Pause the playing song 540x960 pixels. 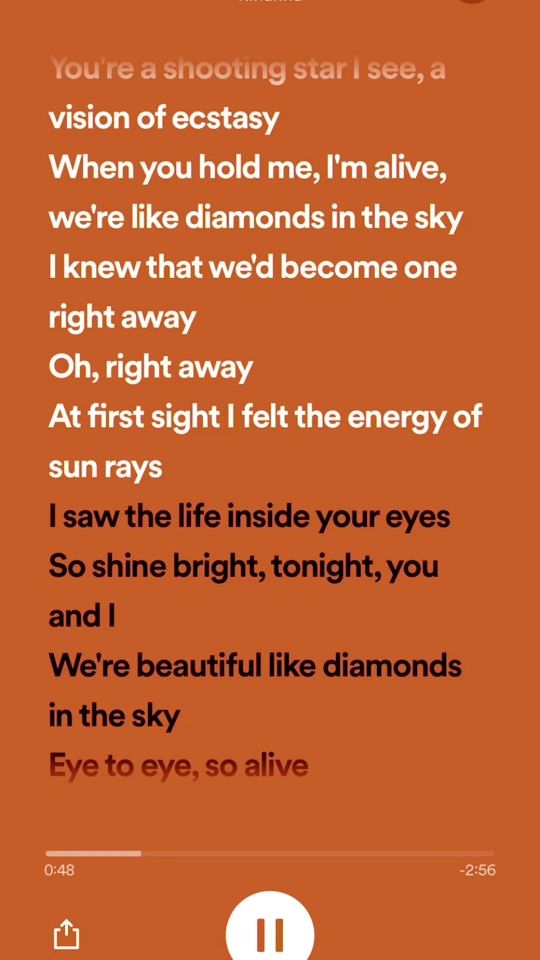[x=270, y=929]
